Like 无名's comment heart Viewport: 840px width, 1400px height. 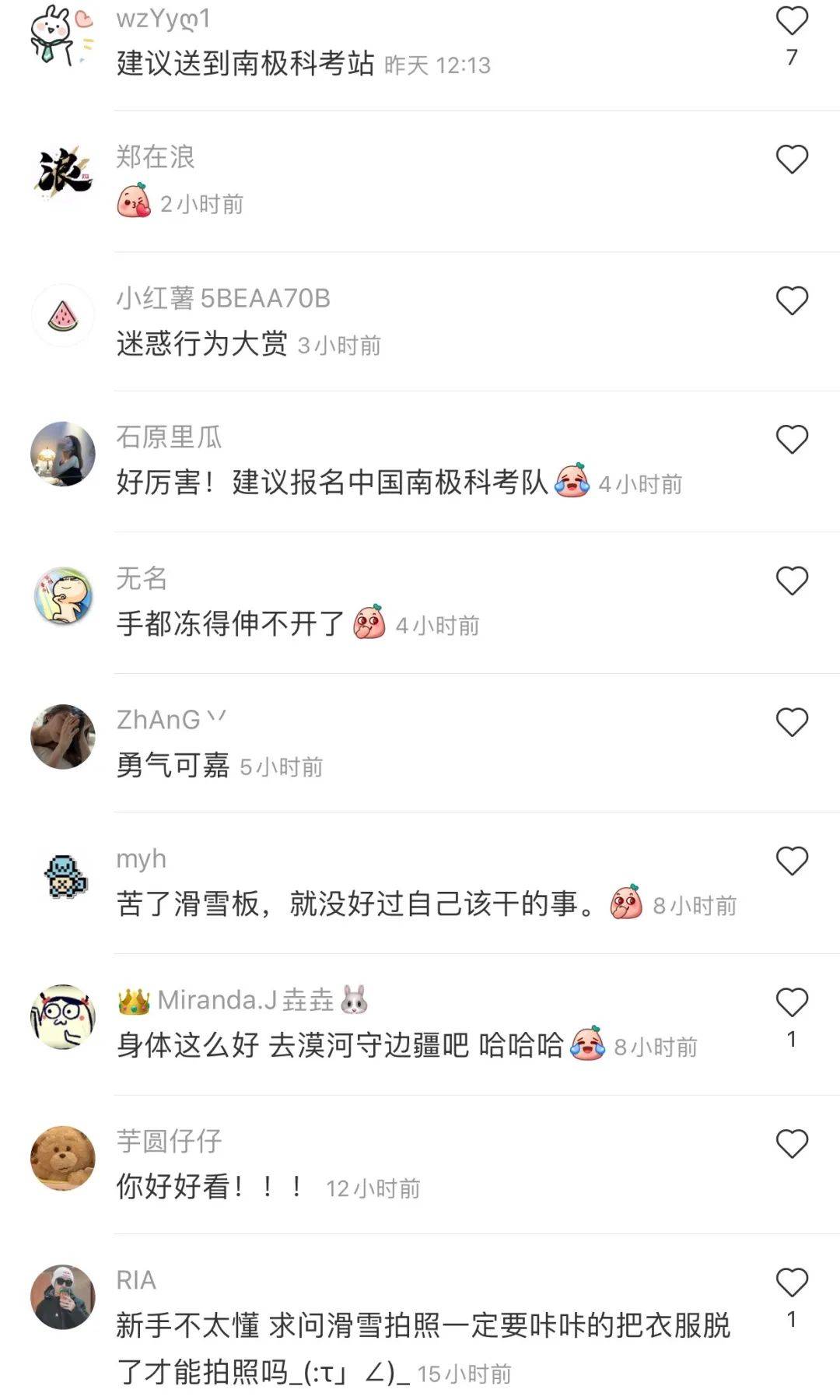[793, 581]
